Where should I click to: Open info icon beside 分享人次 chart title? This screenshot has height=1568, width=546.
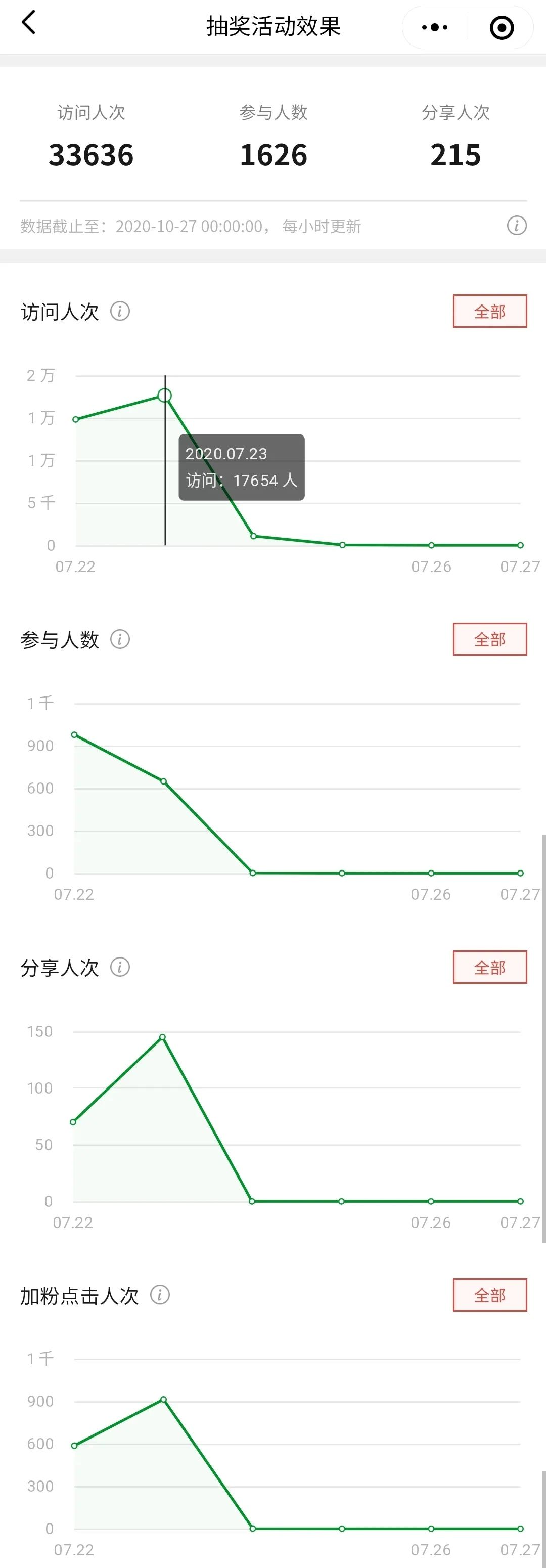click(x=120, y=967)
